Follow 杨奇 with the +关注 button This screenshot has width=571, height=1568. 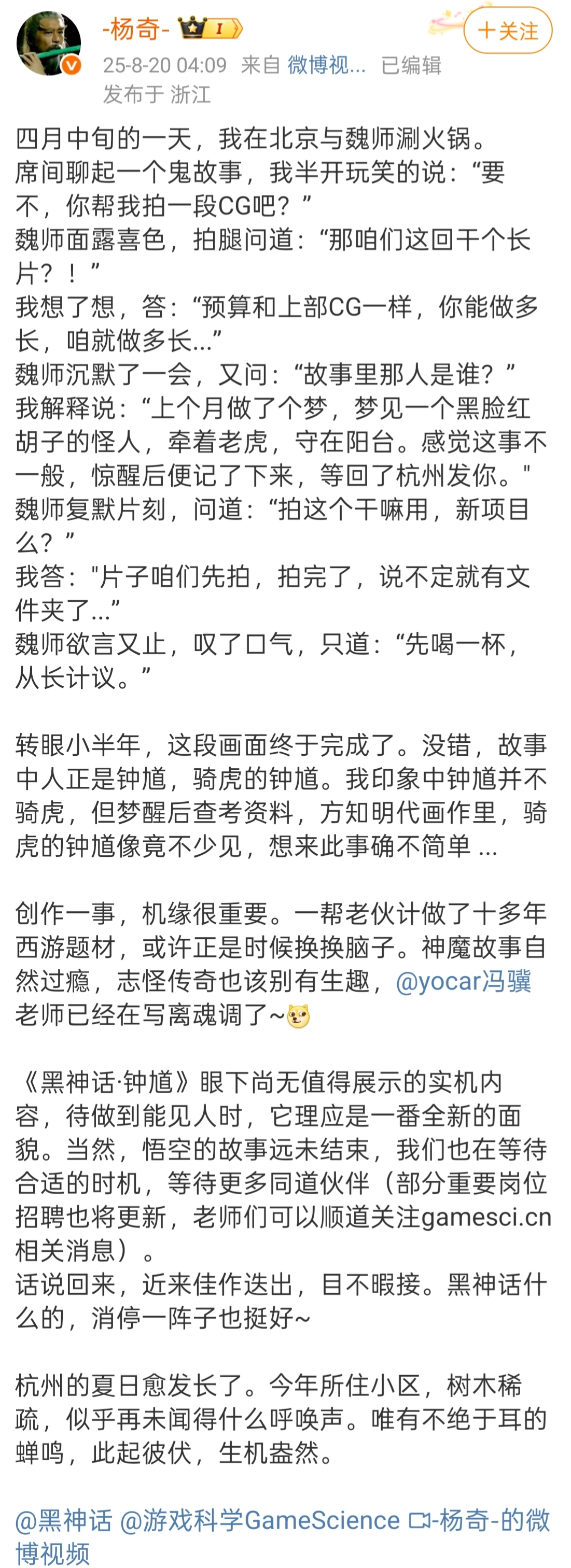(x=508, y=31)
